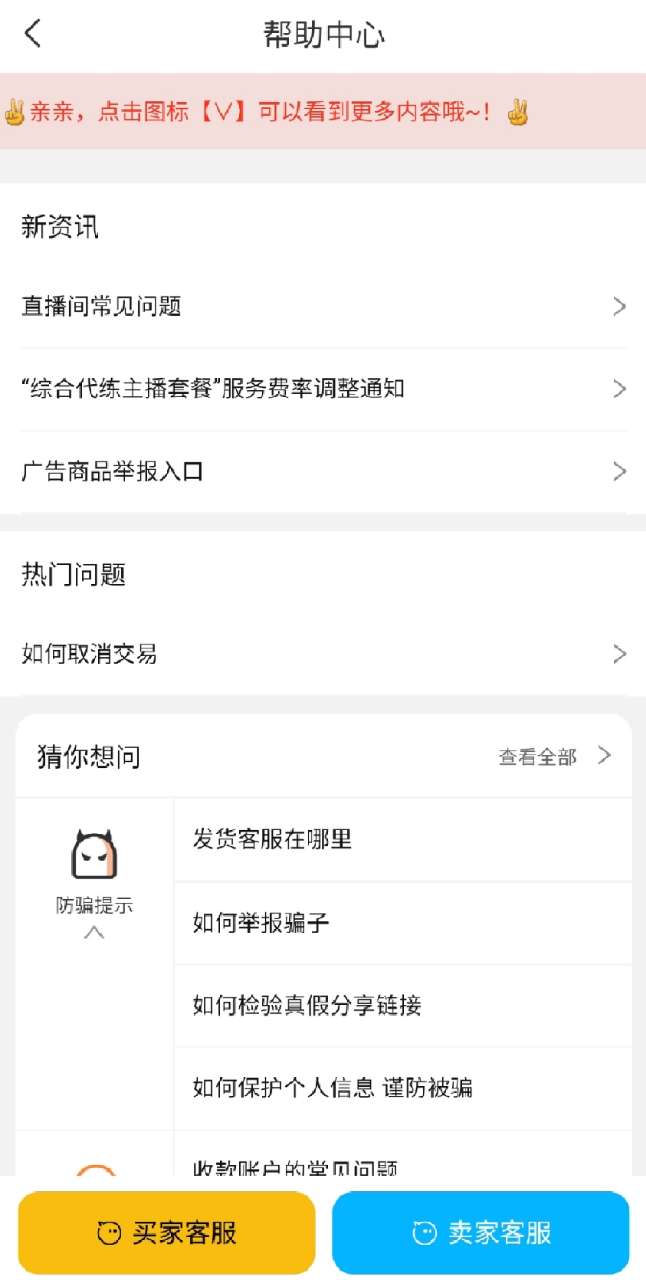This screenshot has height=1280, width=646.
Task: Open the 综合代练主播套餐 fee adjustment notice
Action: [323, 388]
